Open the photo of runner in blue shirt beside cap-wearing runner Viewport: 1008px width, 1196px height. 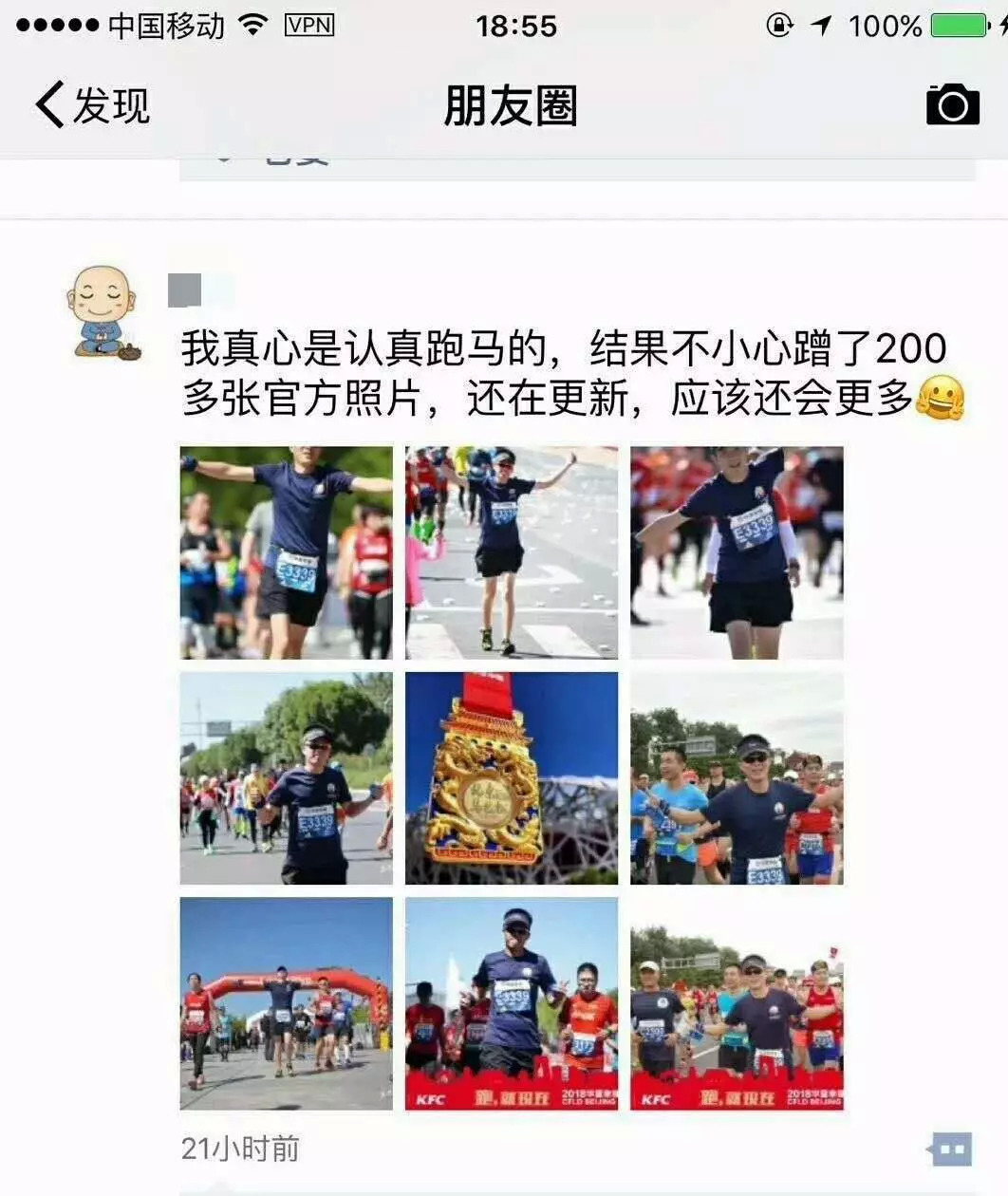pyautogui.click(x=737, y=778)
